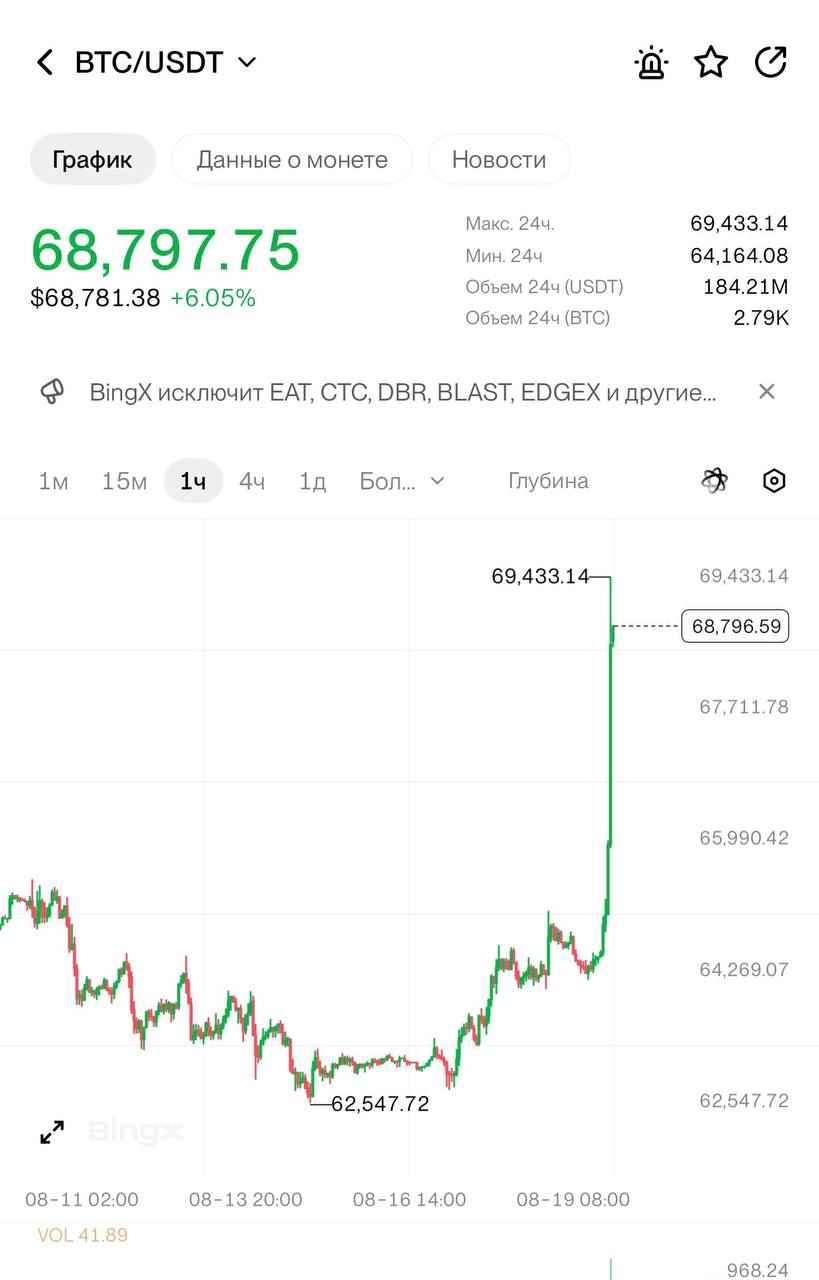Select the 1м chart interval
819x1280 pixels.
54,481
